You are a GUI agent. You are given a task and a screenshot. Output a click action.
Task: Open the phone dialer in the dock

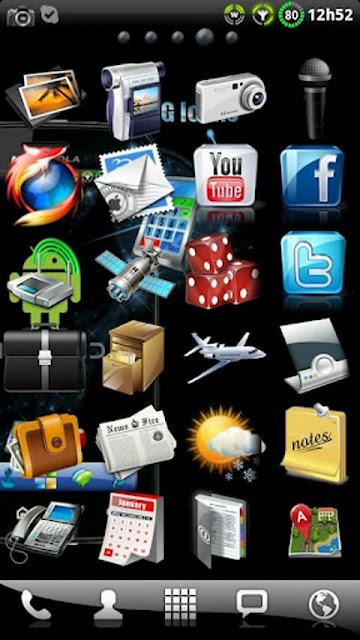[x=36, y=606]
